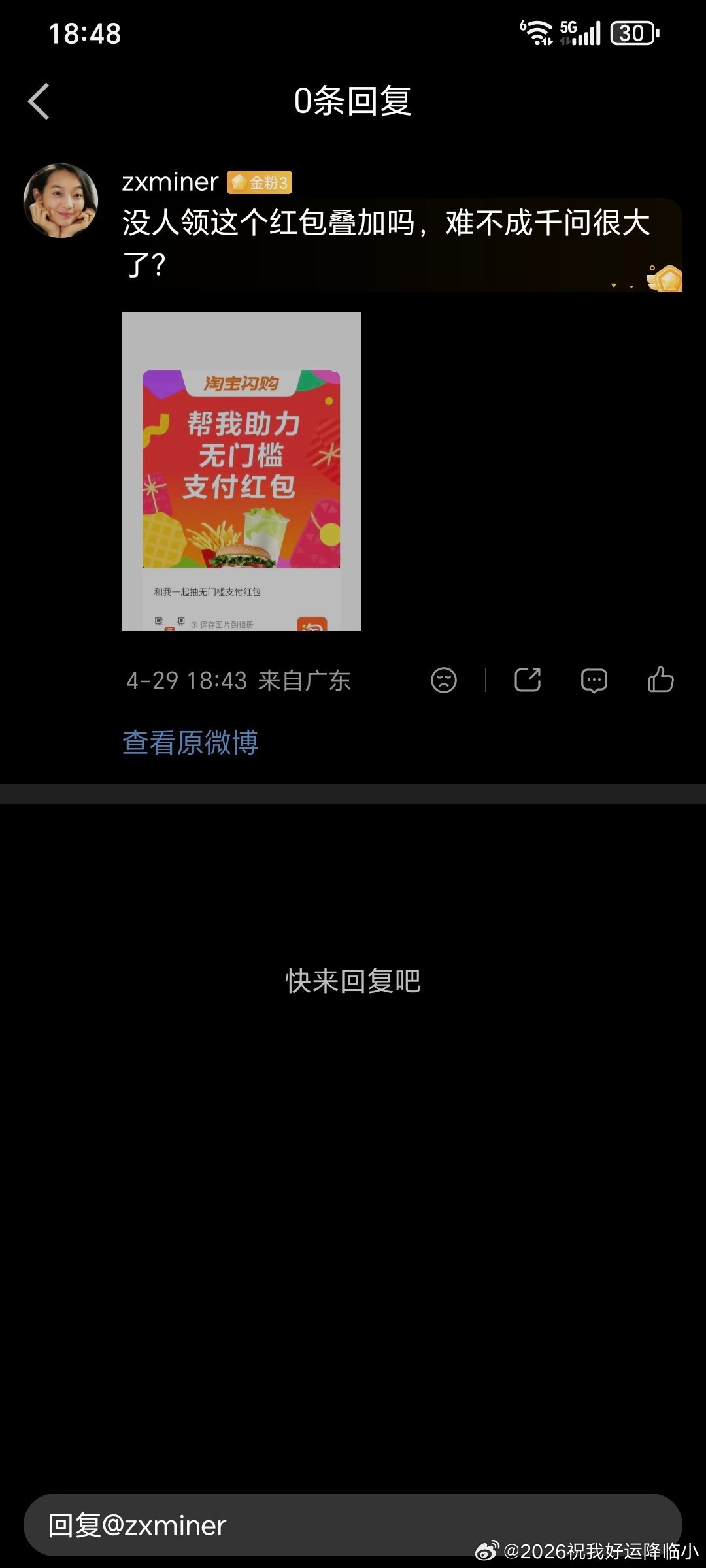Open the comment reply bubble icon

(594, 680)
